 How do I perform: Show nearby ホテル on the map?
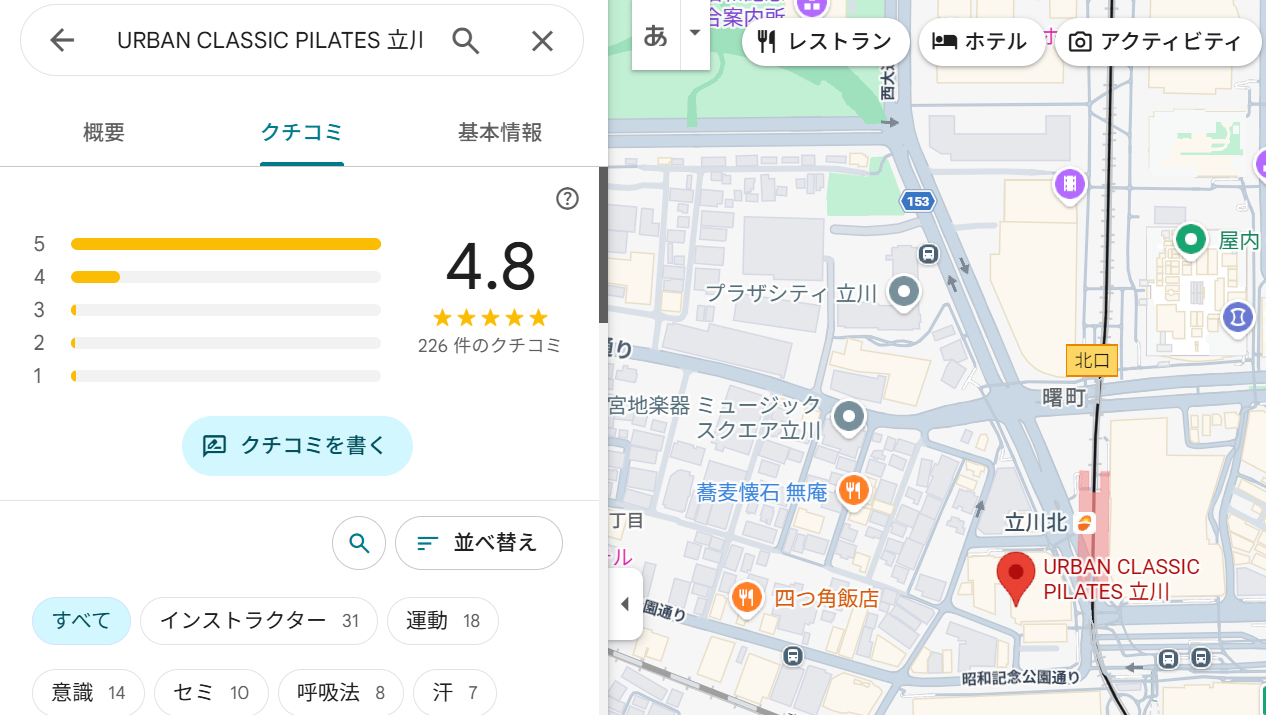pos(981,42)
